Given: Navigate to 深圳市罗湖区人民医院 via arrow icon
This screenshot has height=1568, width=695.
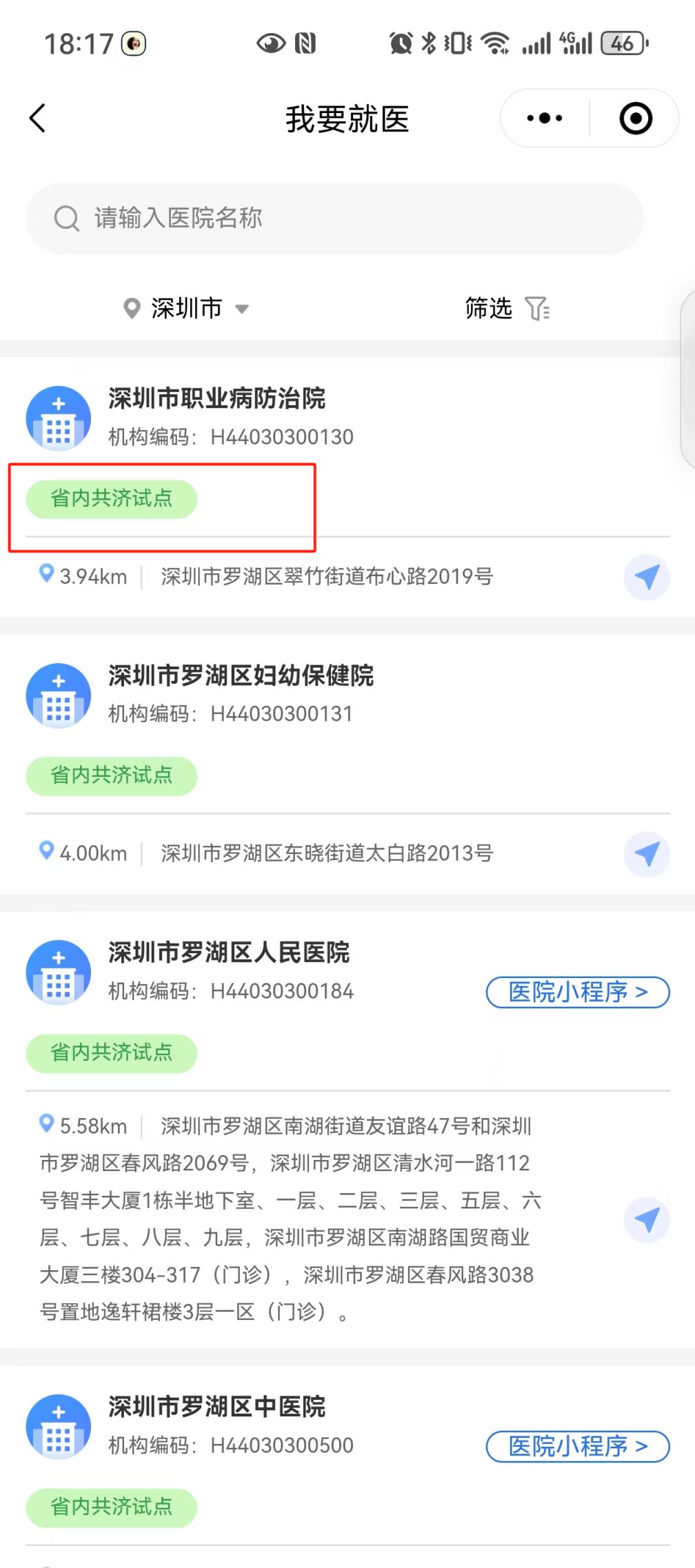Looking at the screenshot, I should [647, 1219].
